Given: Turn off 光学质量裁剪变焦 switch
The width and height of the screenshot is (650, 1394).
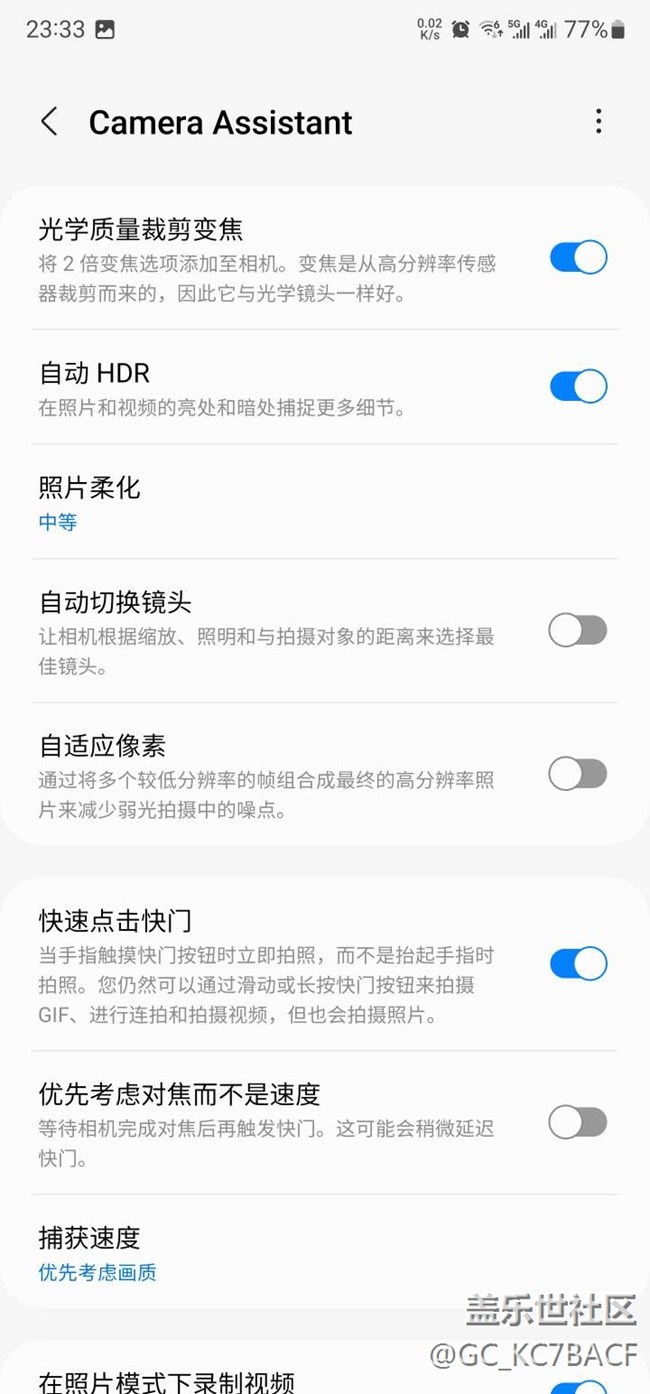Looking at the screenshot, I should click(578, 257).
